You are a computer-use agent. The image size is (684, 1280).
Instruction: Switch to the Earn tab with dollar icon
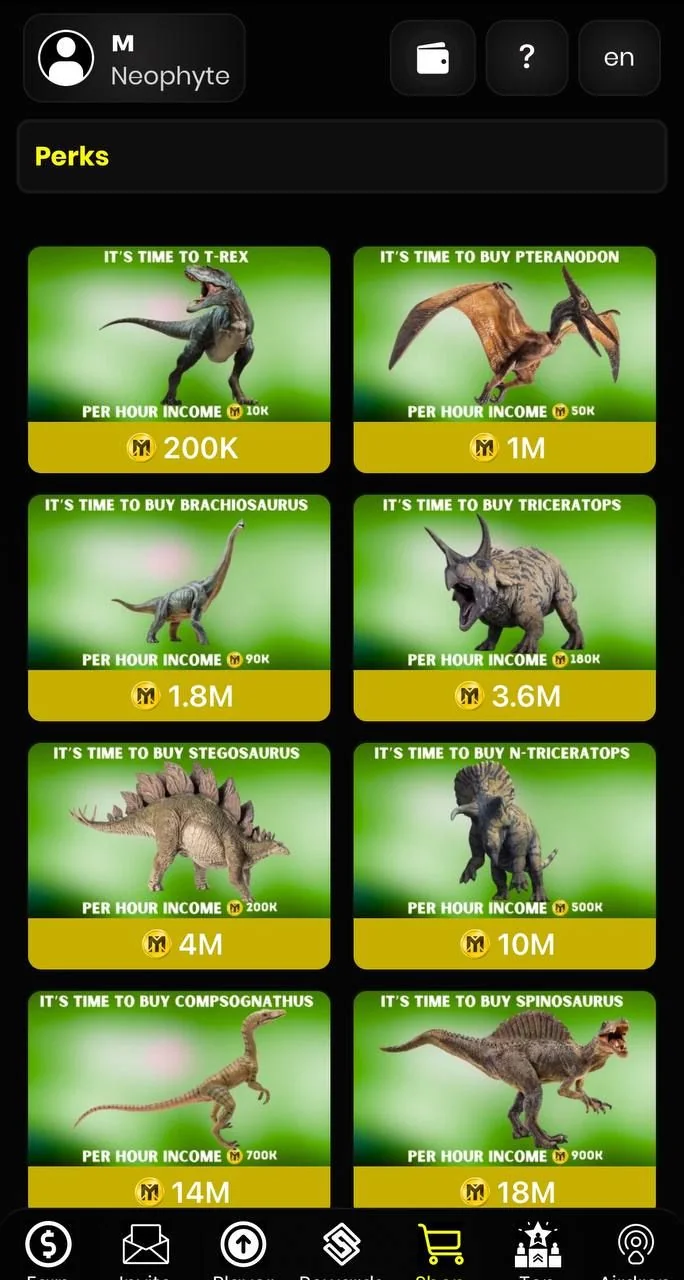(48, 1250)
